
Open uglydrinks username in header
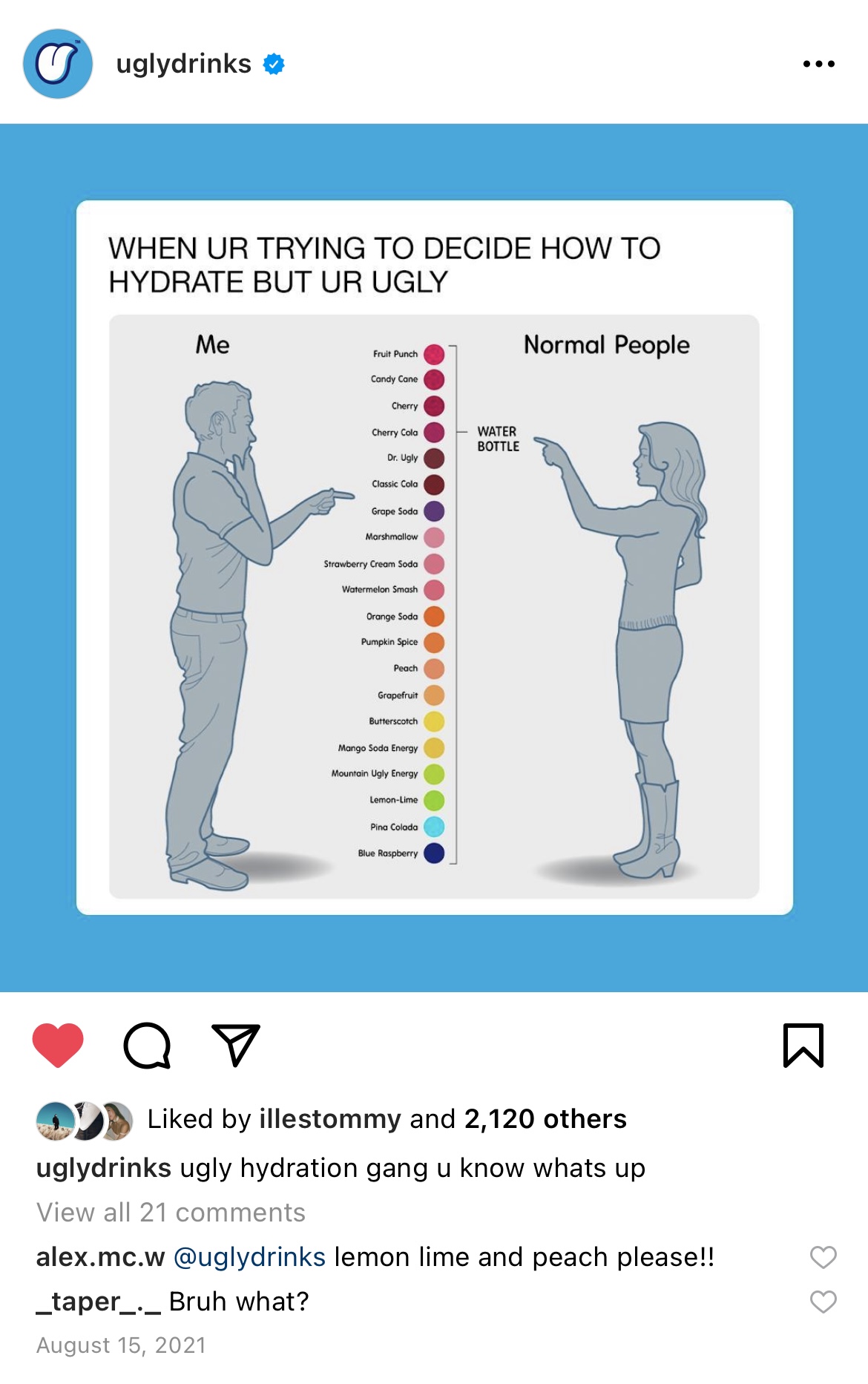click(183, 64)
